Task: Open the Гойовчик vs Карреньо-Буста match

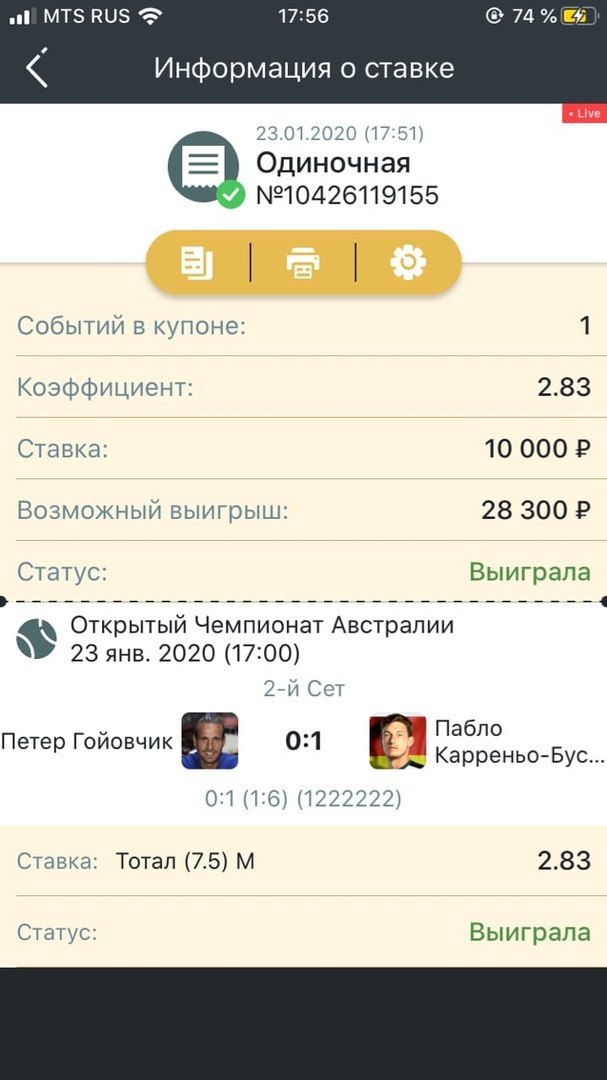Action: [x=303, y=741]
